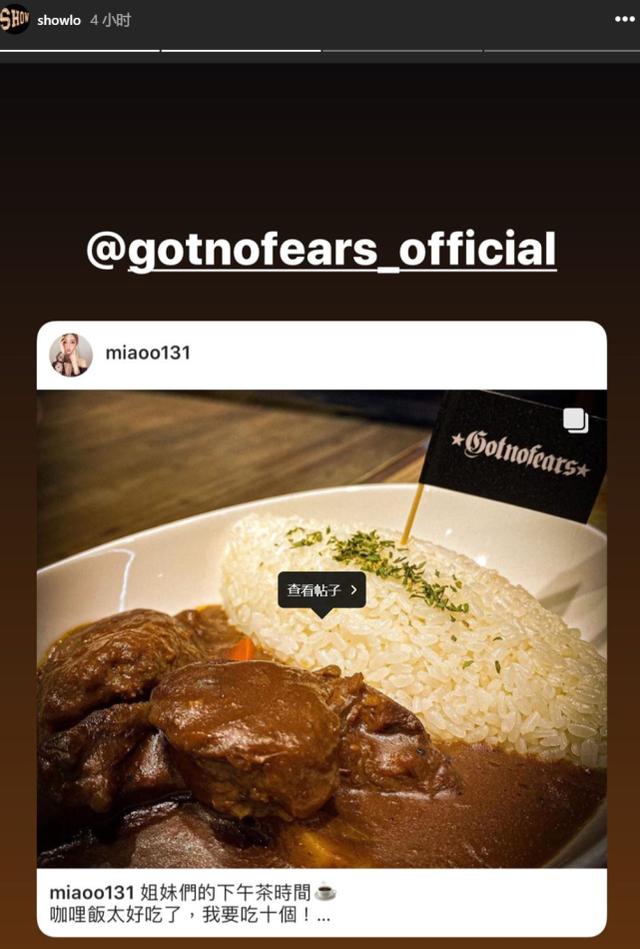Viewport: 640px width, 949px height.
Task: Tap the showlo username
Action: click(x=59, y=20)
